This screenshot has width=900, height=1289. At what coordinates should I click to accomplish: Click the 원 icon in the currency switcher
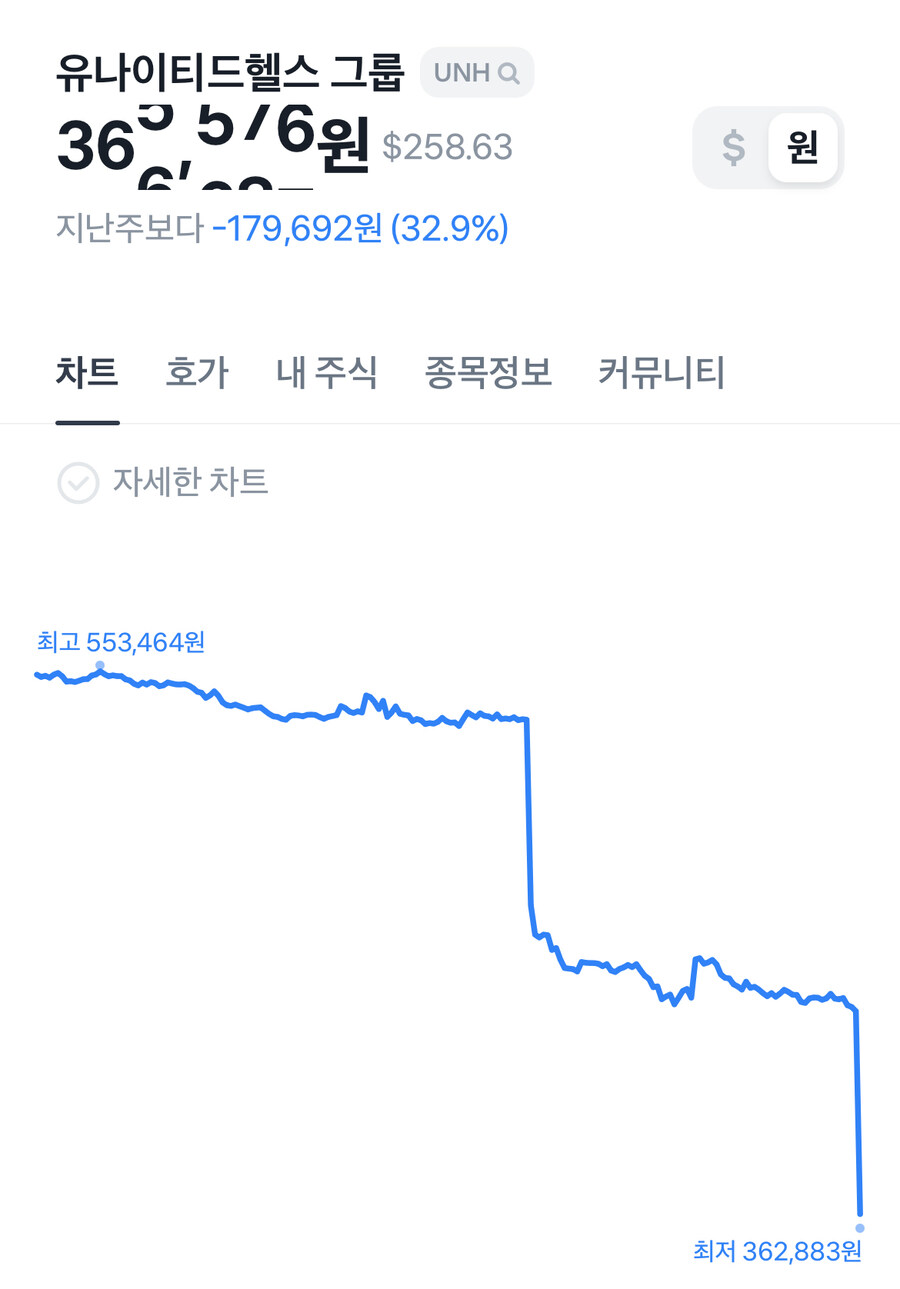coord(800,147)
